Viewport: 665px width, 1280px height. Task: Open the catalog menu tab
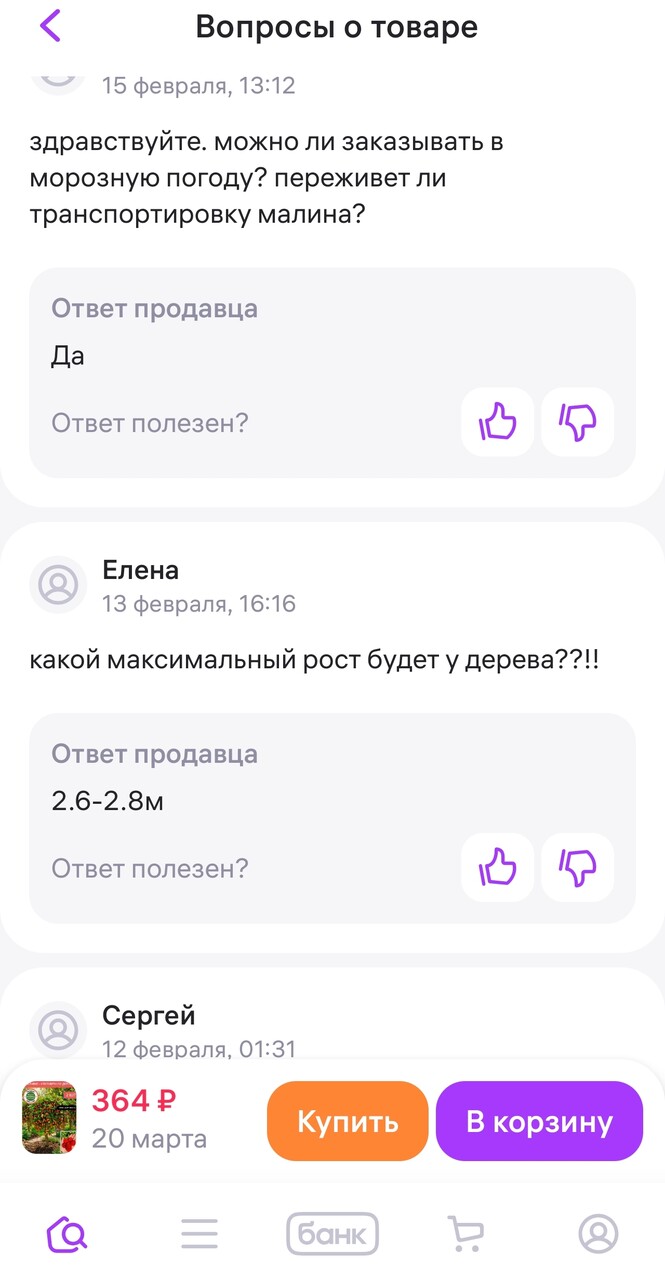click(x=199, y=1234)
